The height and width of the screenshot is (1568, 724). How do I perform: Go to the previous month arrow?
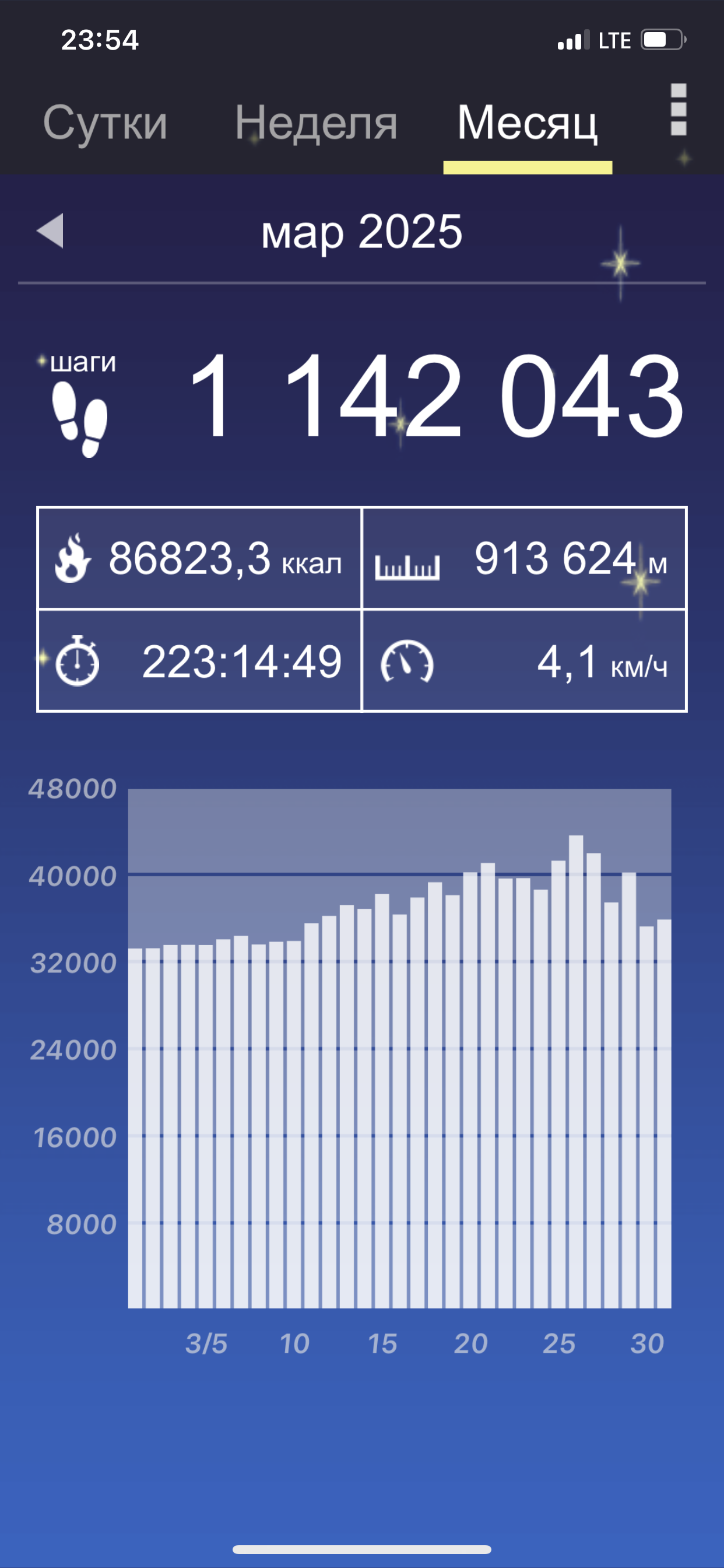[x=51, y=230]
